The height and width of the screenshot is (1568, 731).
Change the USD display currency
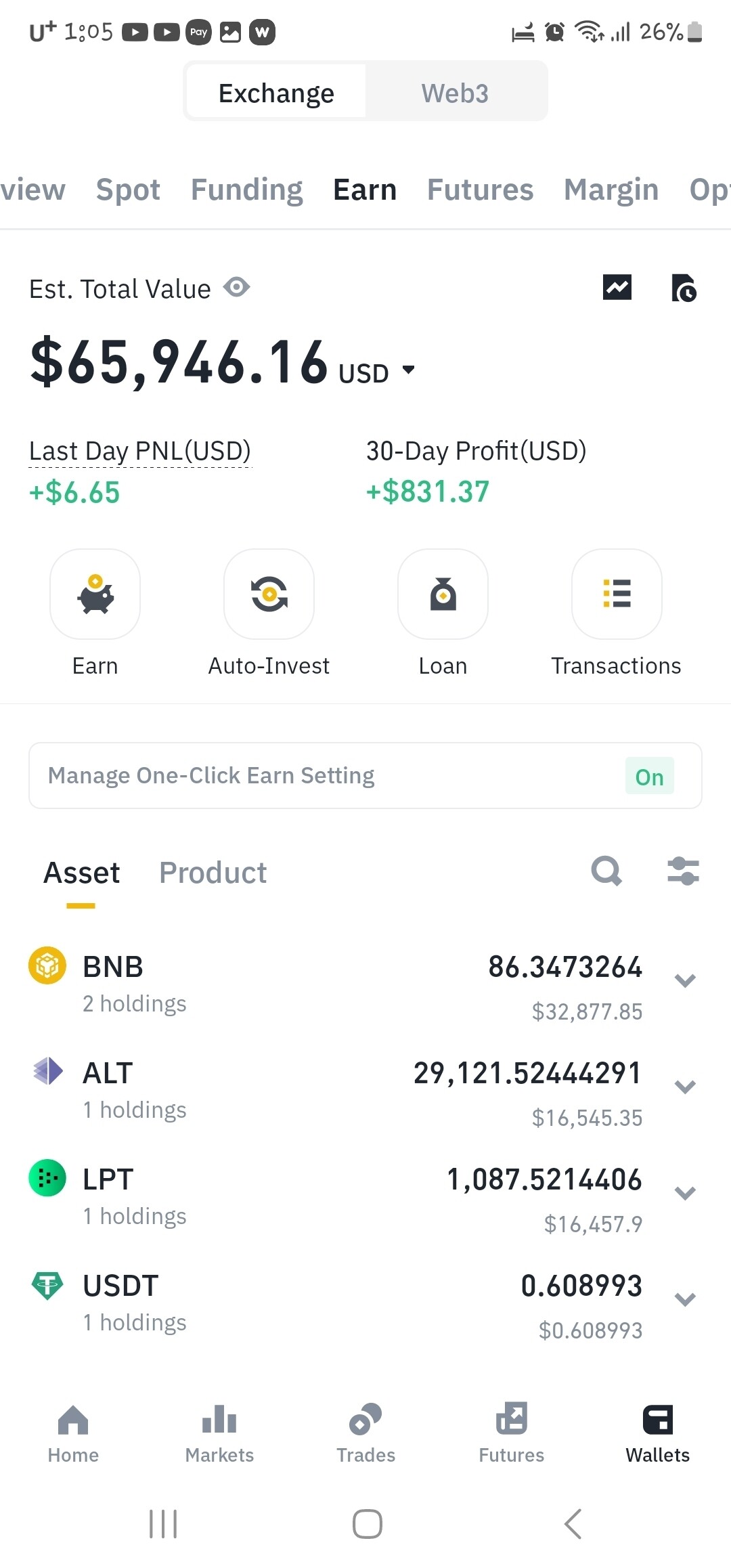[x=376, y=372]
